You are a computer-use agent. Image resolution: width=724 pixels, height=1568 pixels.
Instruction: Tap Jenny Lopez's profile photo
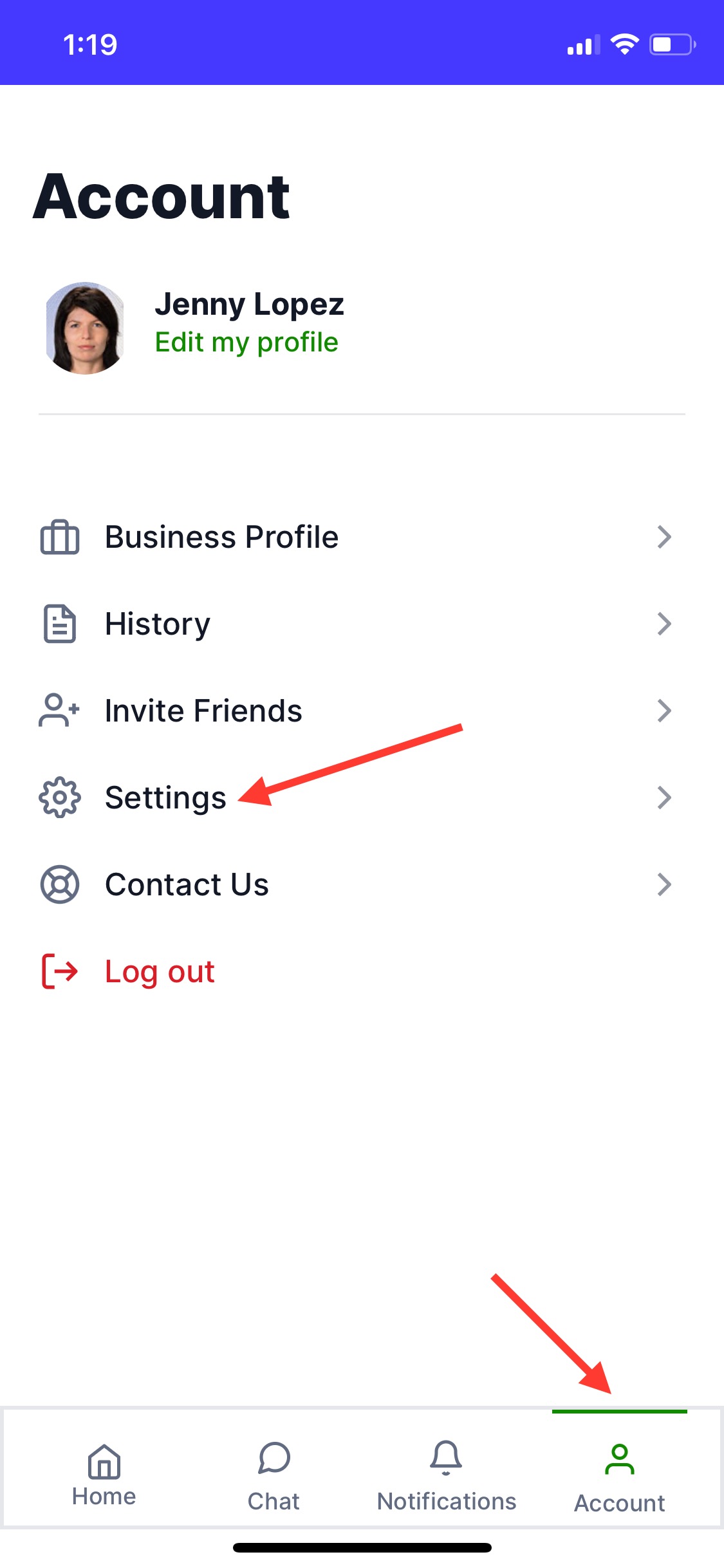pos(85,328)
